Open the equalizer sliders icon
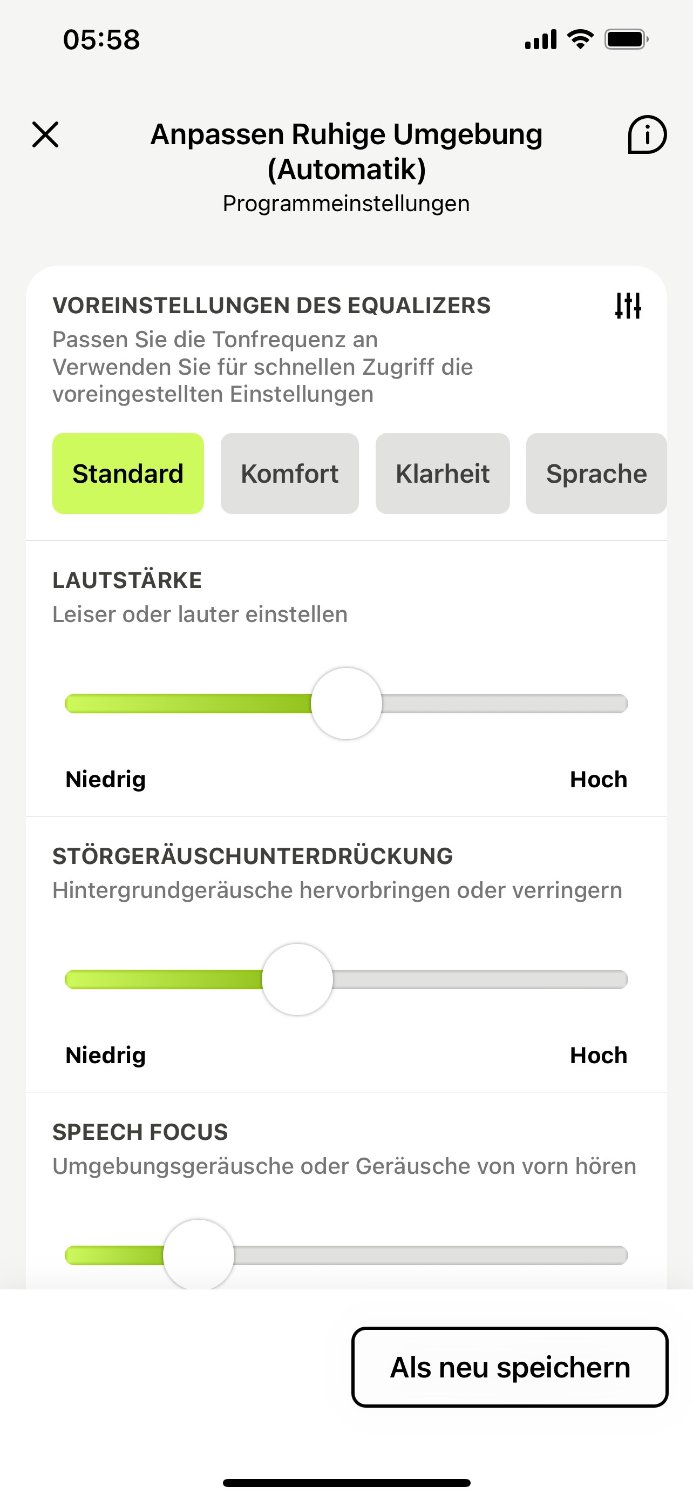 click(628, 306)
